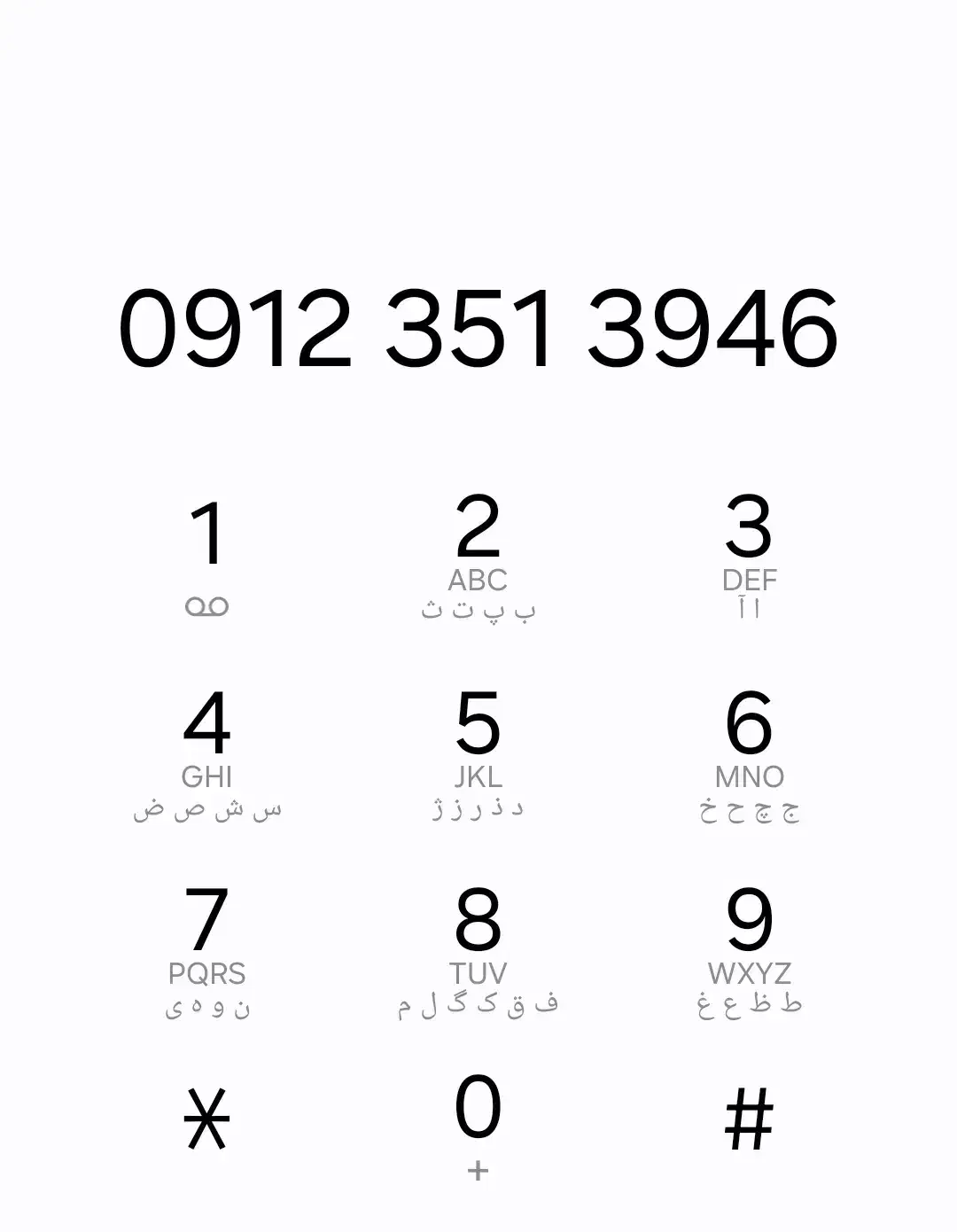Screen dimensions: 957x1232
Task: Dial digit 1 with voicemail icon
Action: (207, 554)
